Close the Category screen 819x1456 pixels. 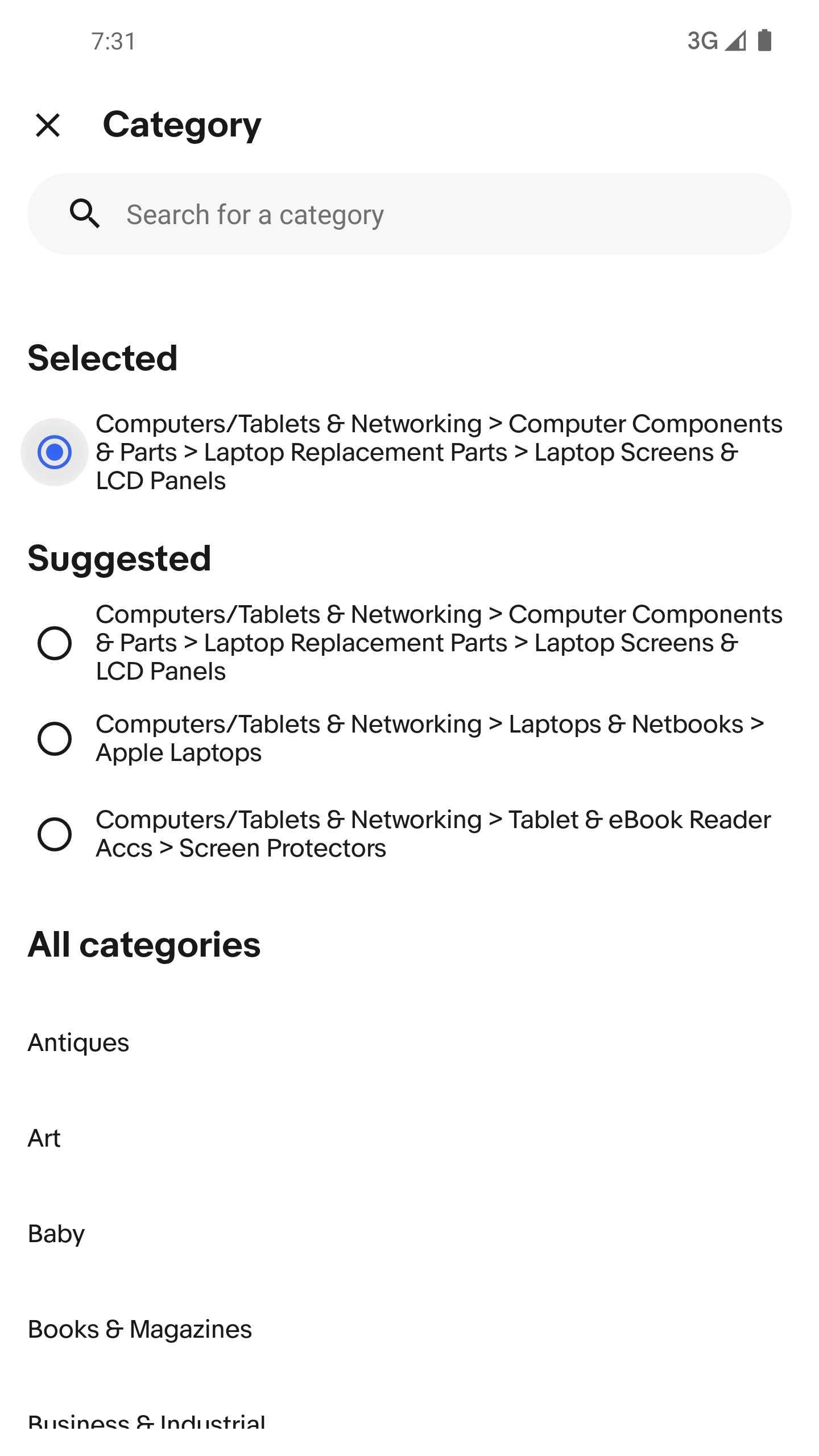tap(48, 125)
